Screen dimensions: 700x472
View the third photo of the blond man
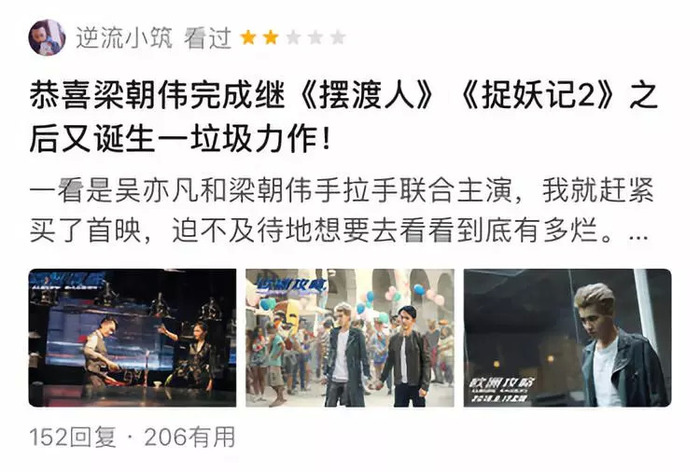tap(567, 337)
